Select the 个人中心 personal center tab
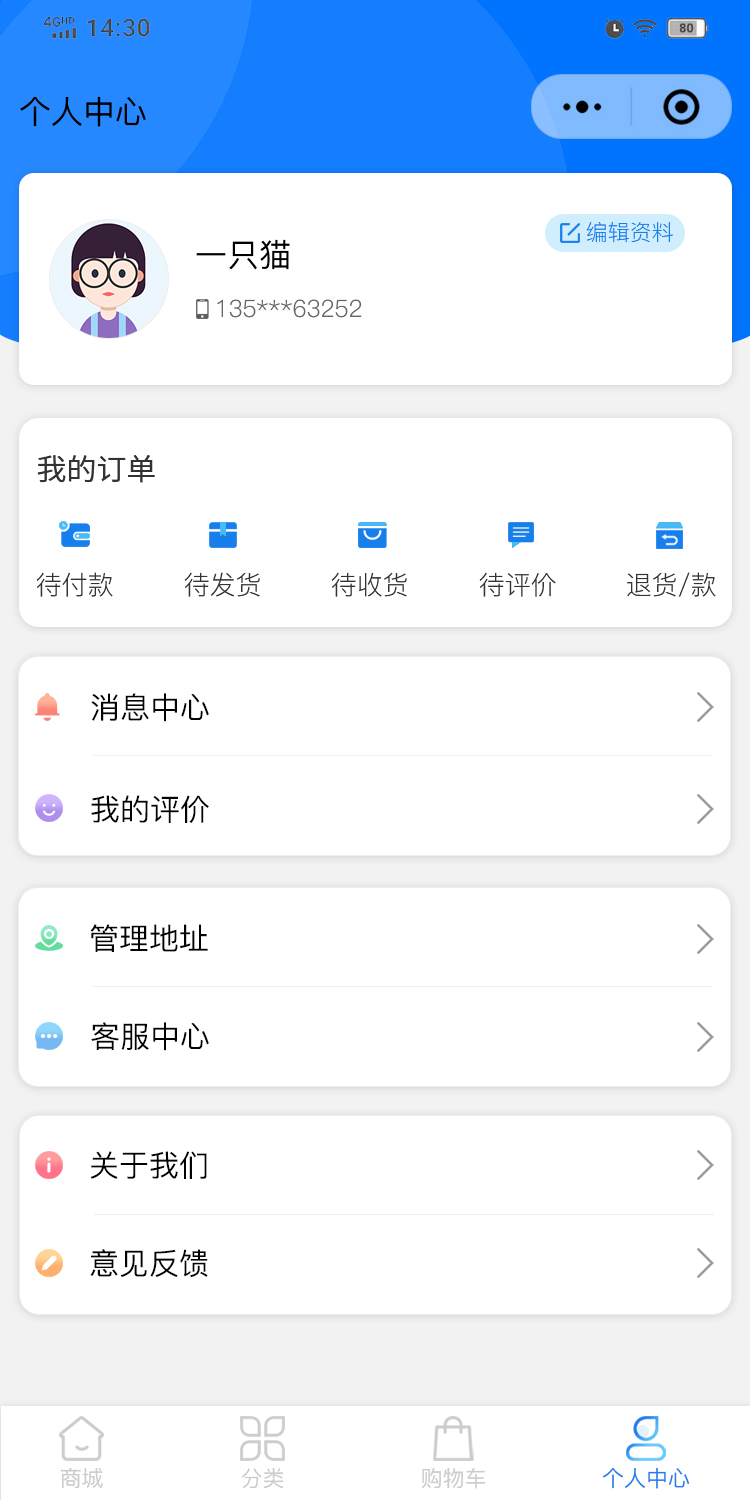The width and height of the screenshot is (750, 1500). click(x=645, y=1453)
